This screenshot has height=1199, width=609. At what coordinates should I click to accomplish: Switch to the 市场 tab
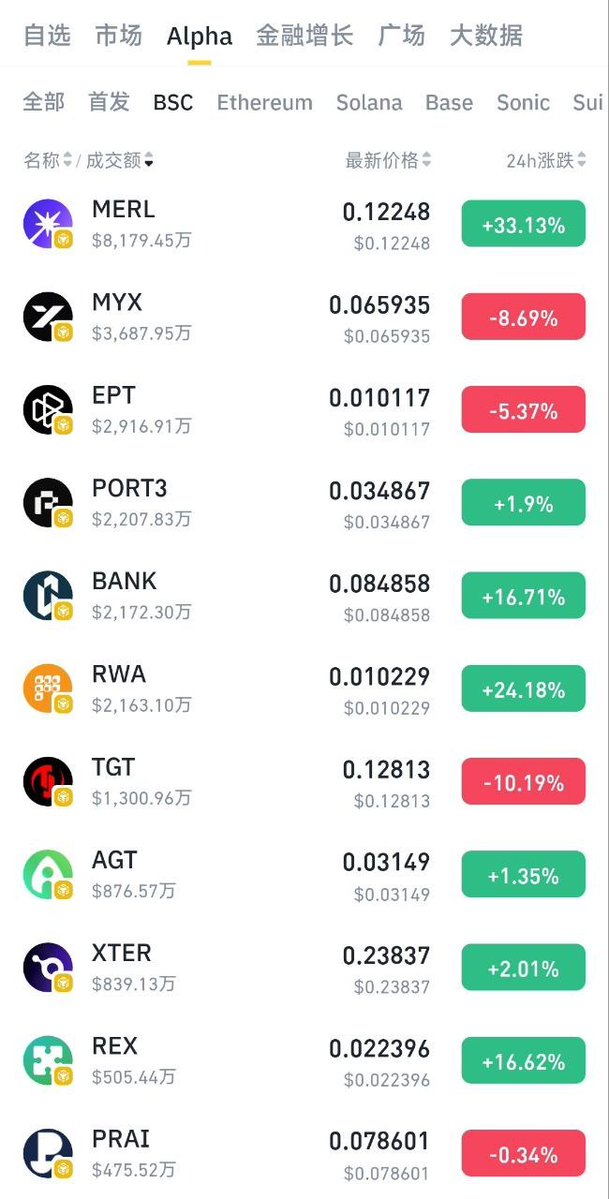click(x=119, y=36)
